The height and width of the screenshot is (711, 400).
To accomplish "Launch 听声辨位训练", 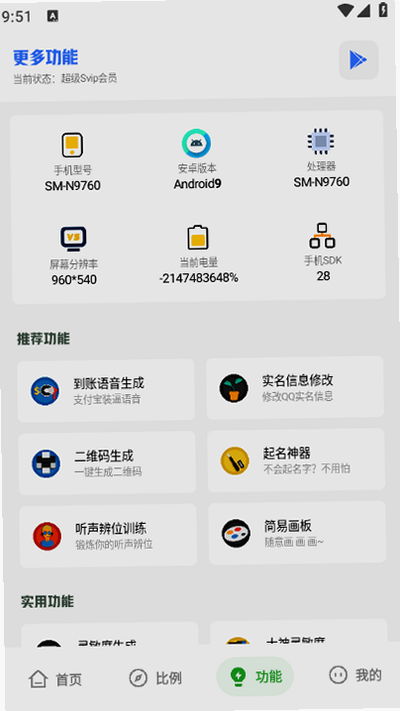I will [108, 536].
